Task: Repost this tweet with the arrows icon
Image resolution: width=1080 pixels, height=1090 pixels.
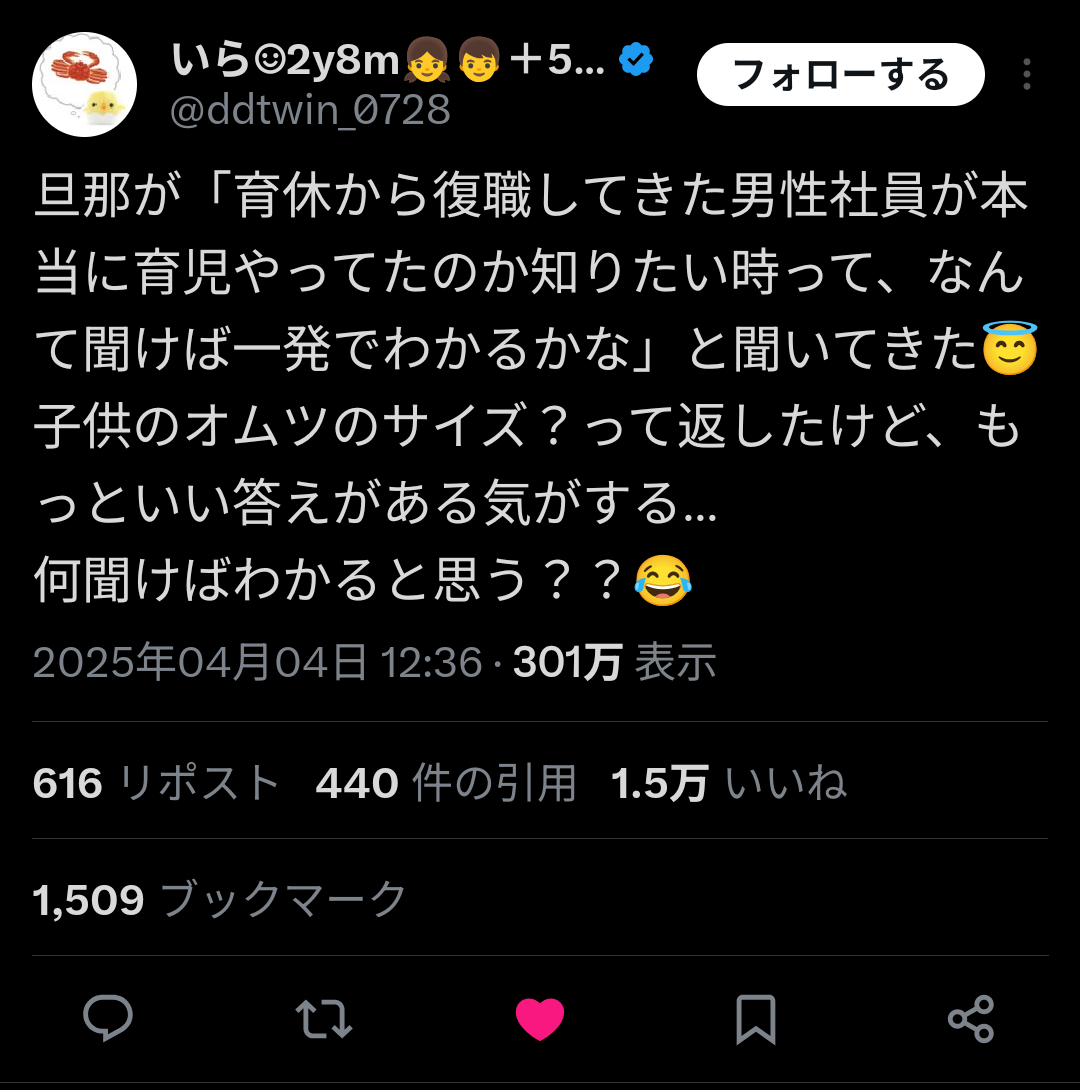Action: (x=324, y=1018)
